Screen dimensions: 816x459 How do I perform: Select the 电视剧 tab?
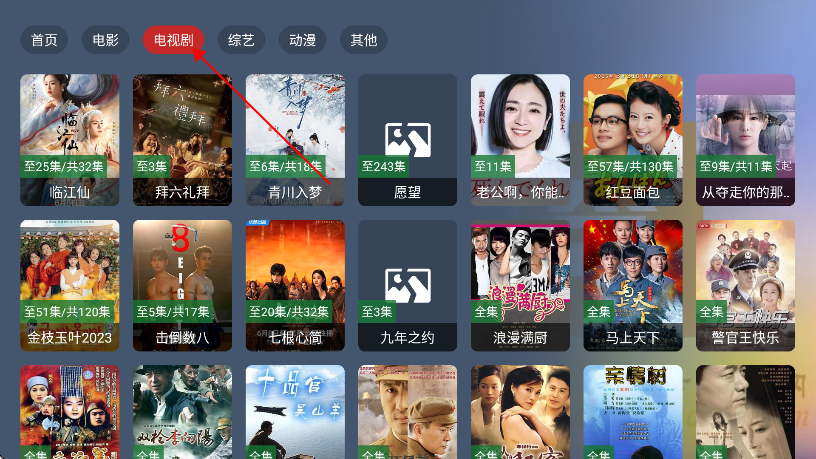tap(173, 40)
